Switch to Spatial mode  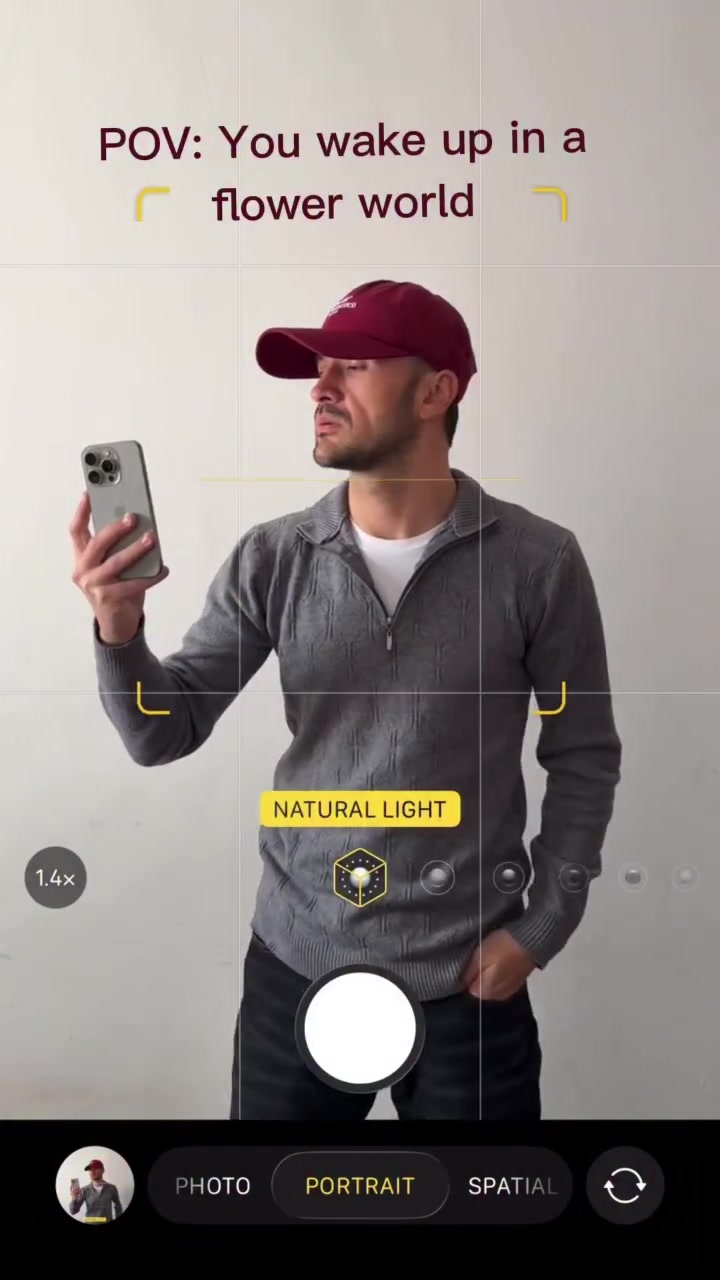(511, 1186)
